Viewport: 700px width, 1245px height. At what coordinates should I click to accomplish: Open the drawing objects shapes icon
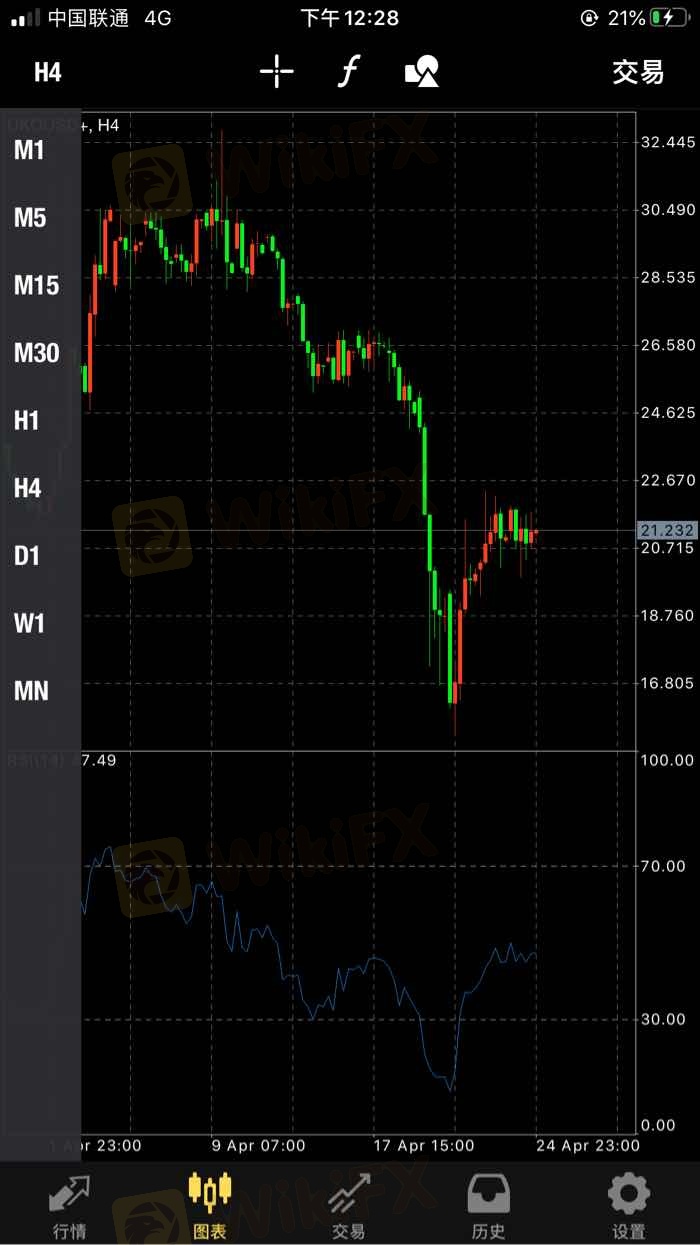click(421, 72)
